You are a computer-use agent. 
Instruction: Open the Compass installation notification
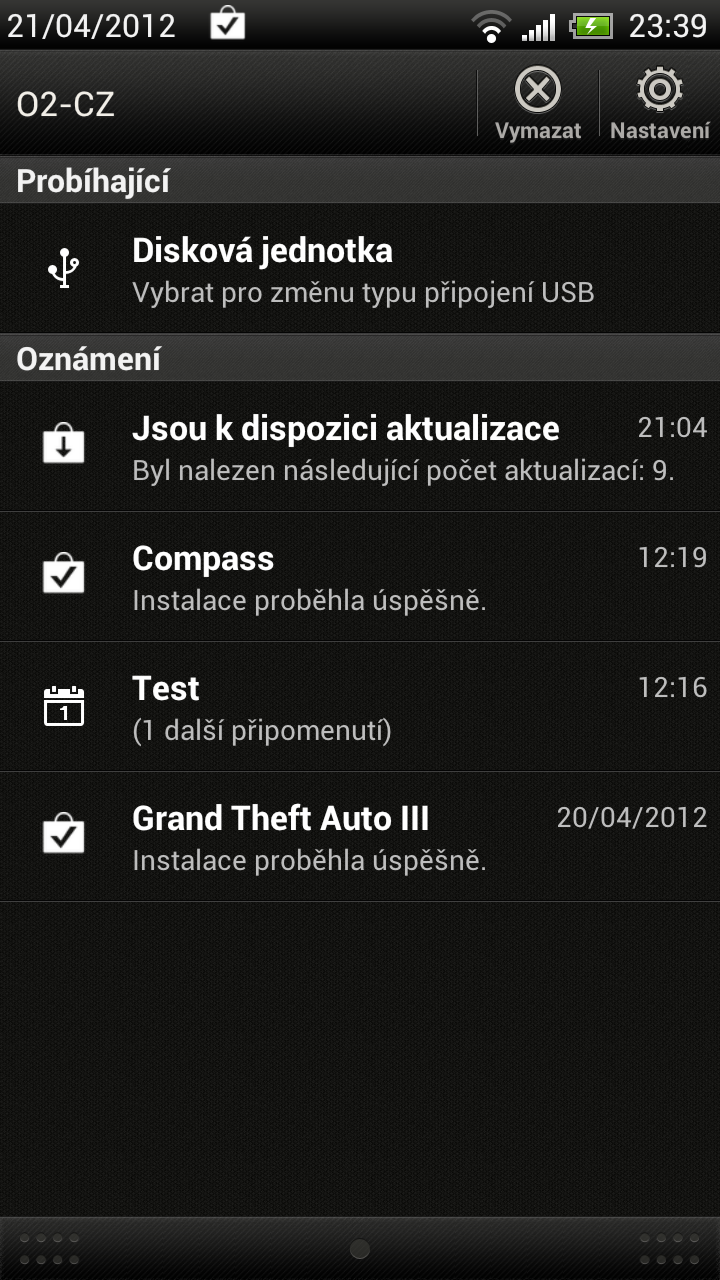pyautogui.click(x=360, y=577)
